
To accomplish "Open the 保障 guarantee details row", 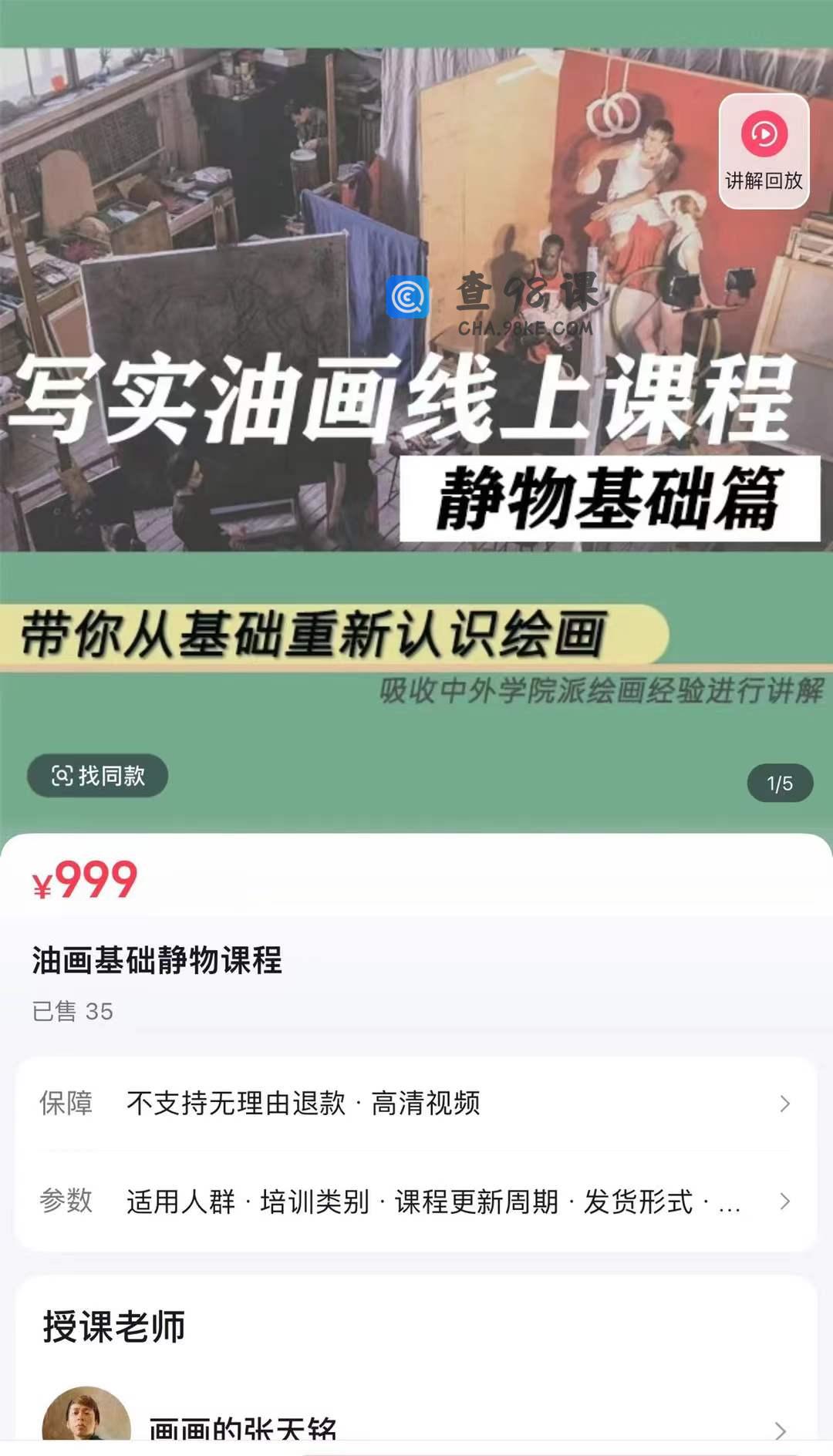I will click(416, 1104).
